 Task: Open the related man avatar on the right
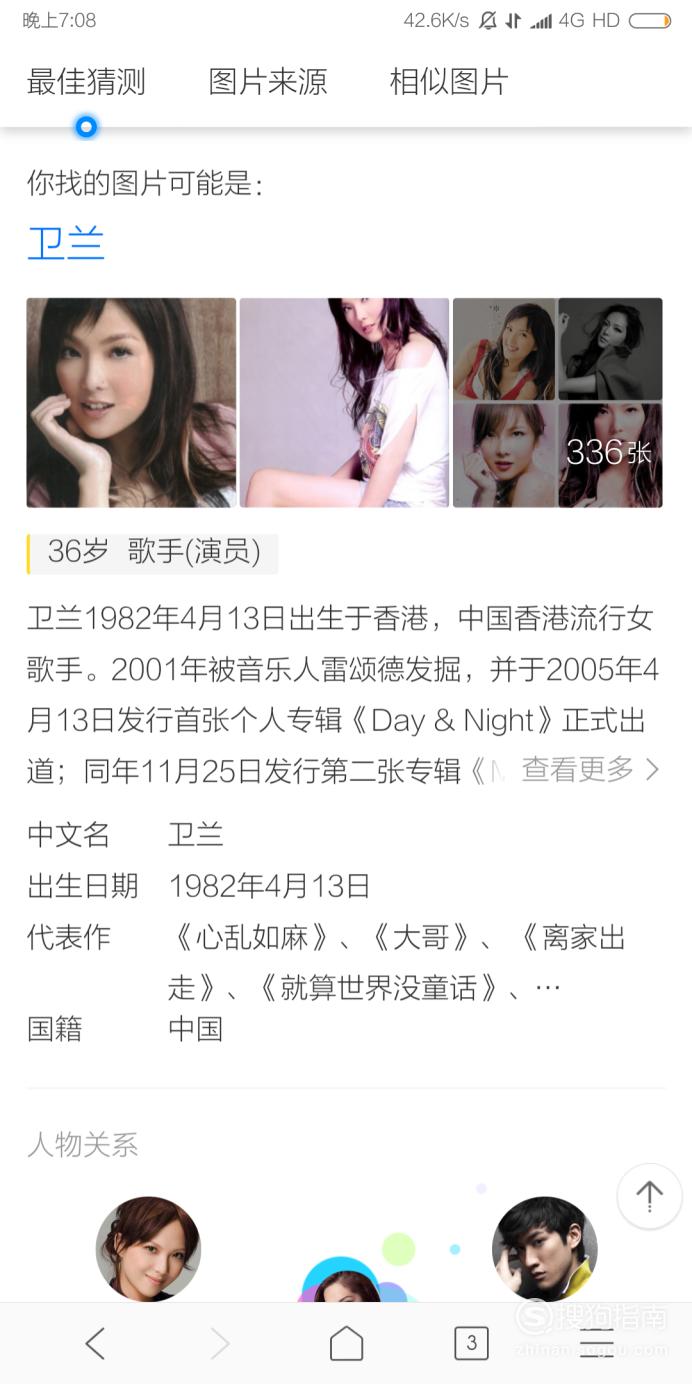(x=545, y=1249)
